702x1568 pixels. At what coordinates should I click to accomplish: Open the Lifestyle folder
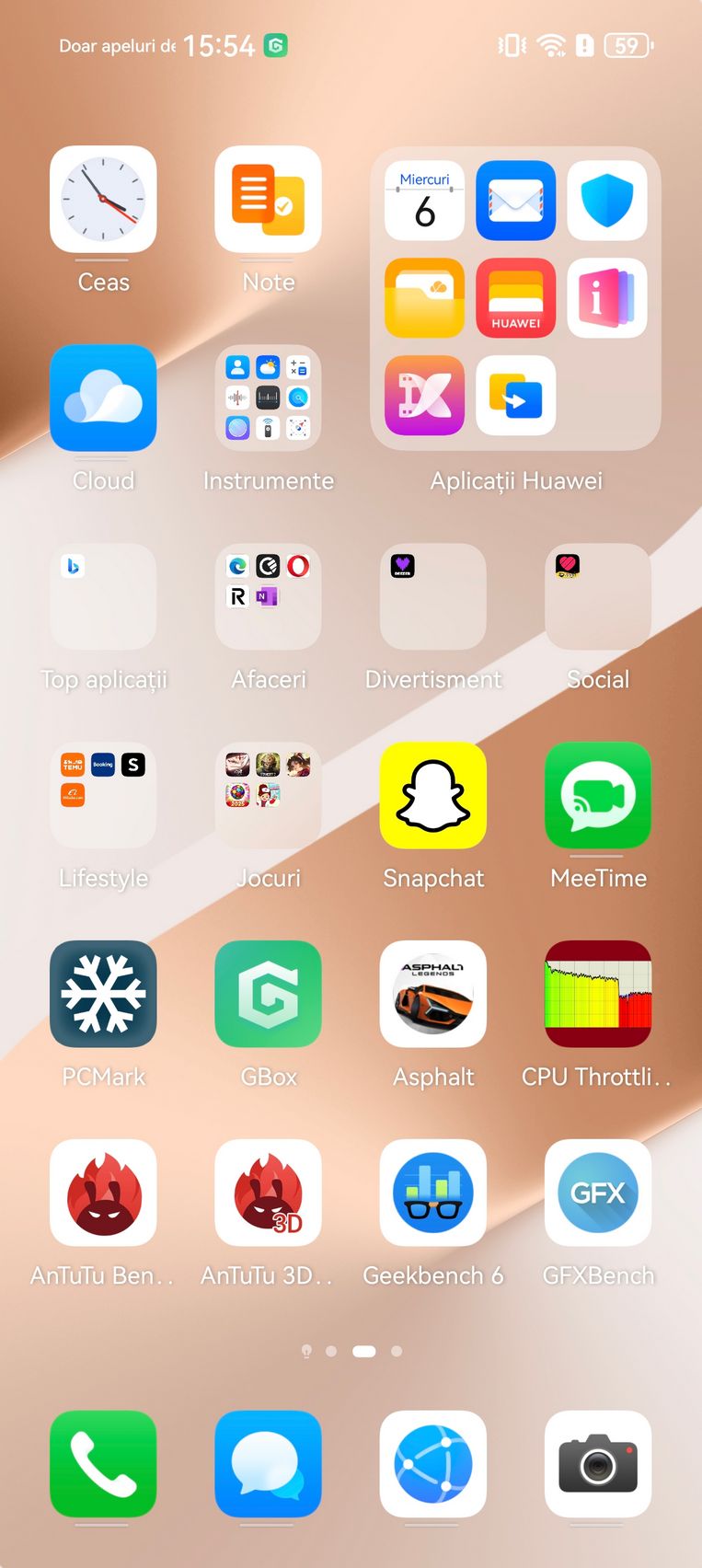pyautogui.click(x=103, y=795)
